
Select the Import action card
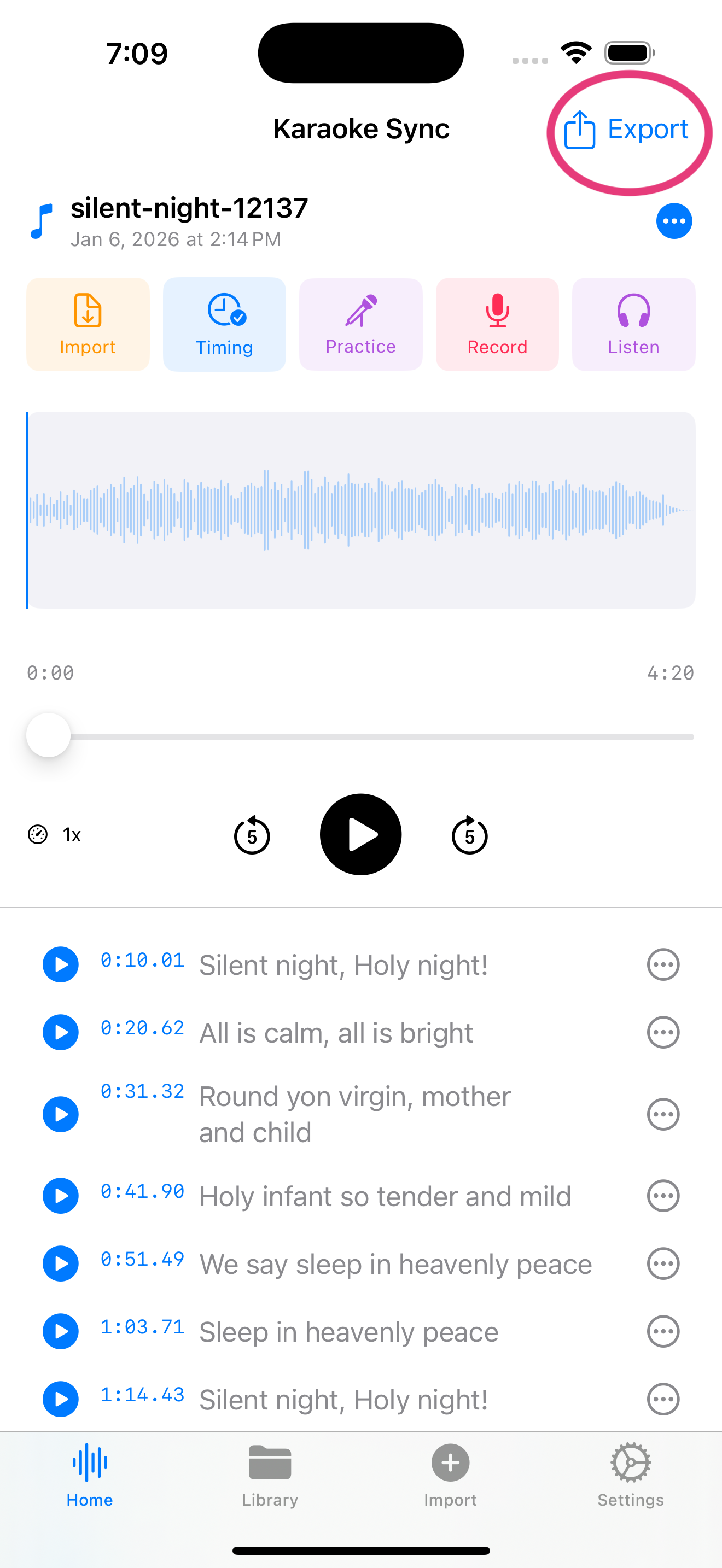[88, 324]
